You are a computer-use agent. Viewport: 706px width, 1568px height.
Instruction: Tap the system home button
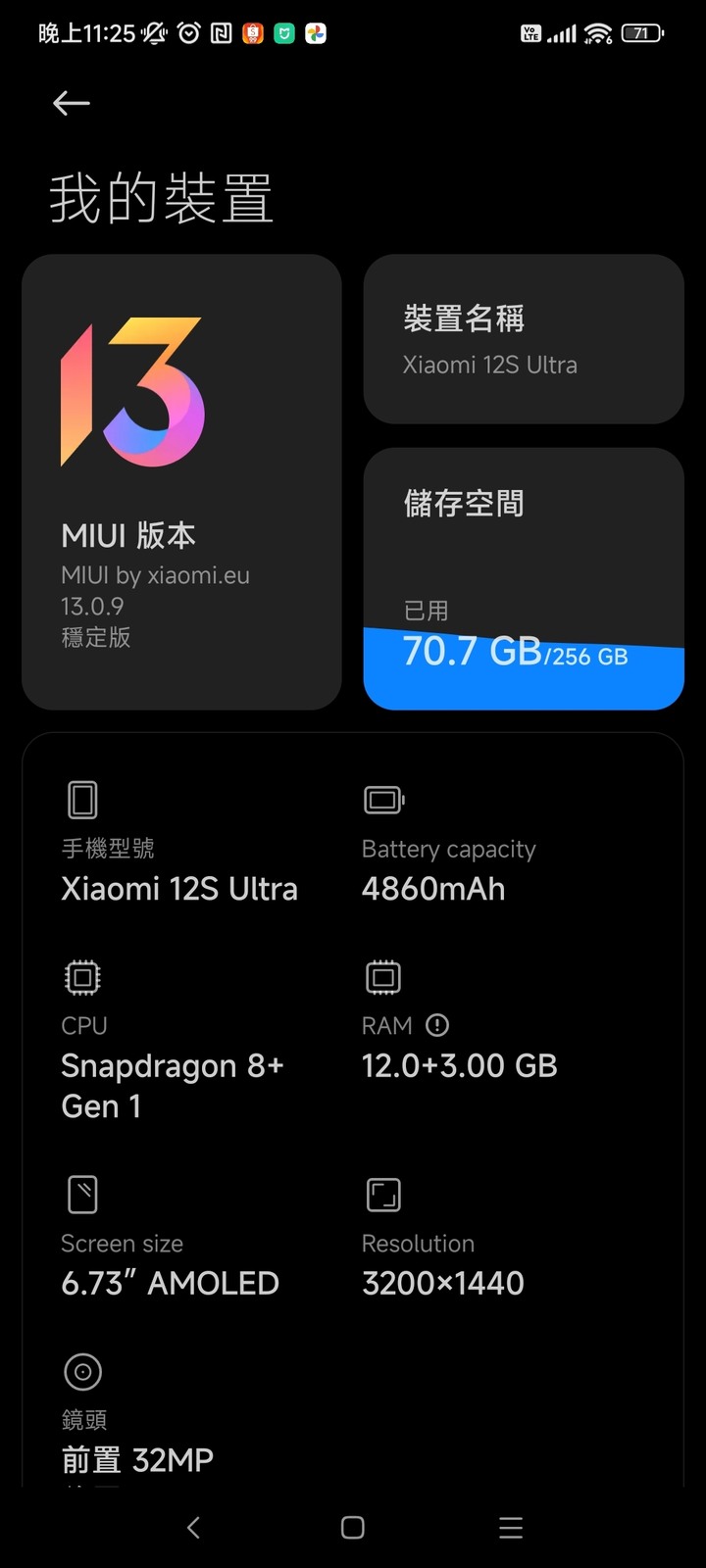click(353, 1527)
